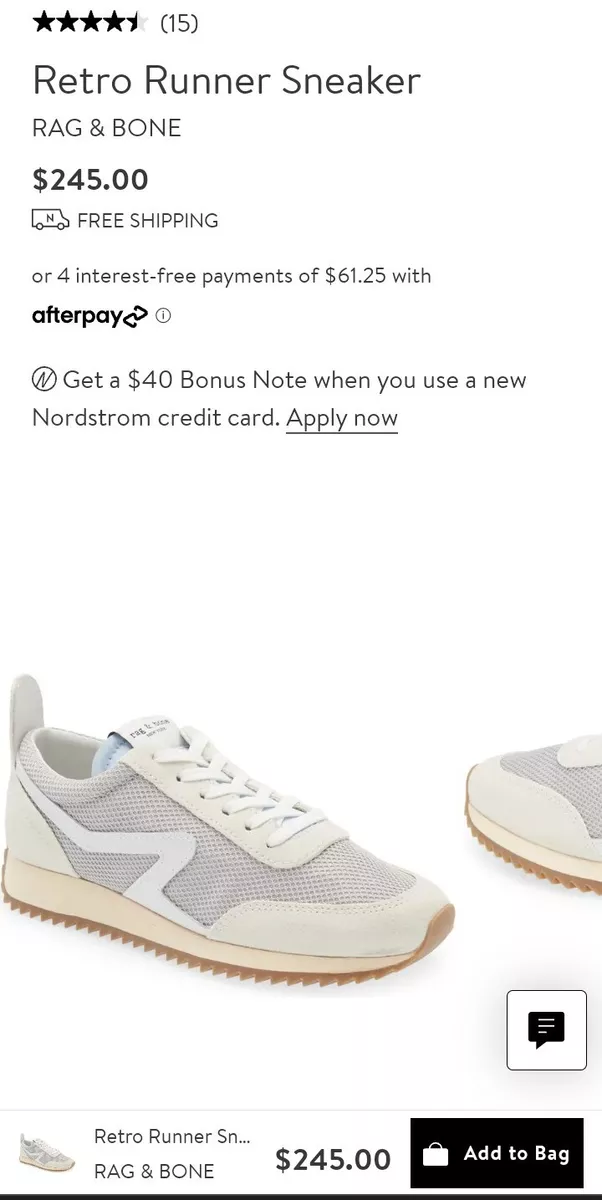Viewport: 602px width, 1200px height.
Task: Follow the Apply now link
Action: click(x=342, y=418)
